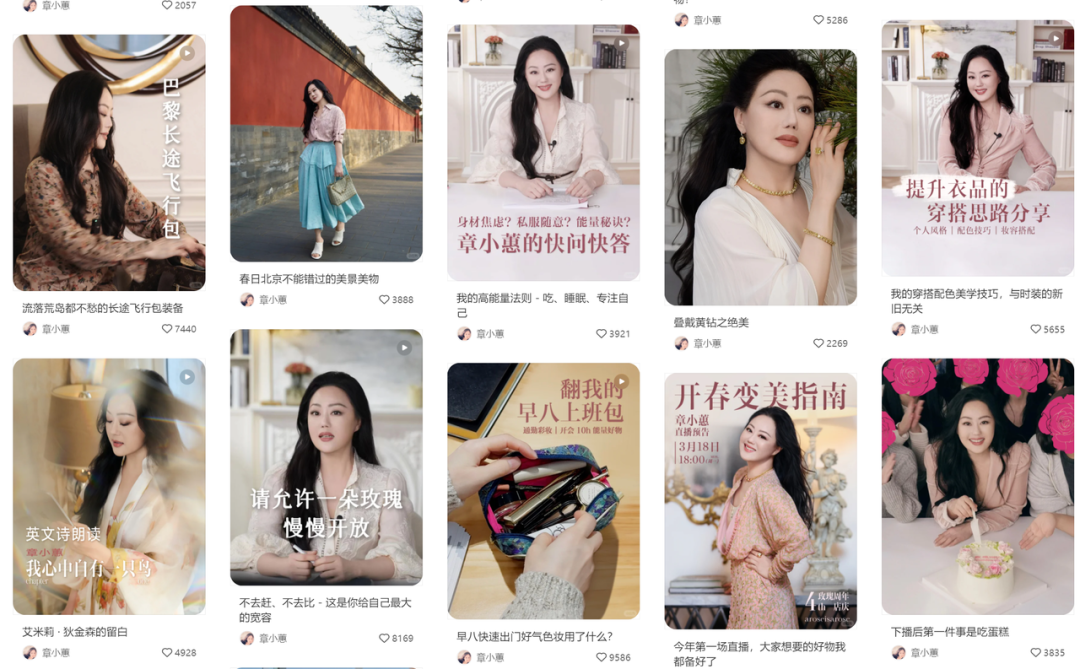This screenshot has width=1080, height=669.
Task: Open the 巴黎长途飞行包 post
Action: pyautogui.click(x=108, y=163)
